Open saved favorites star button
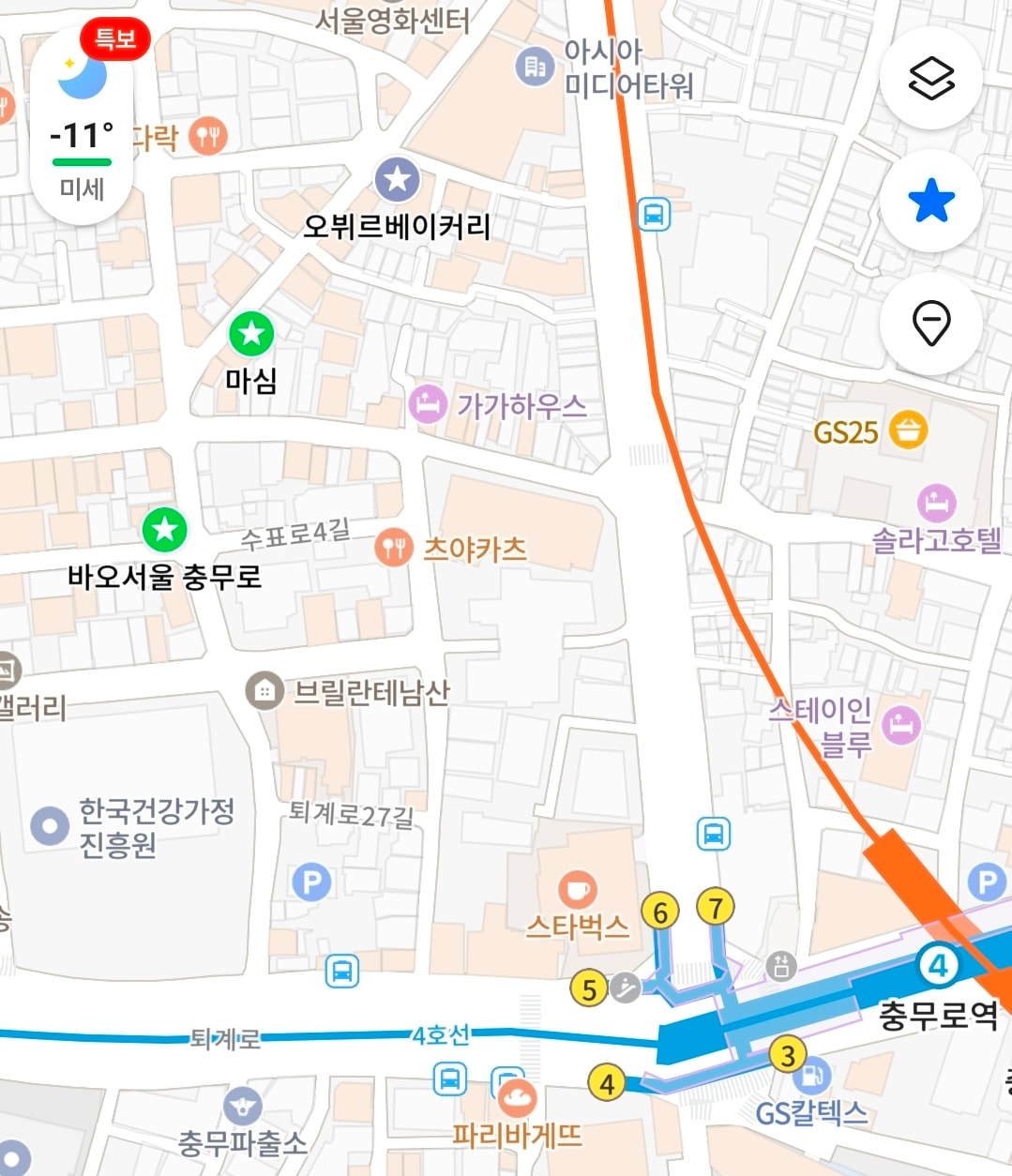 (930, 201)
